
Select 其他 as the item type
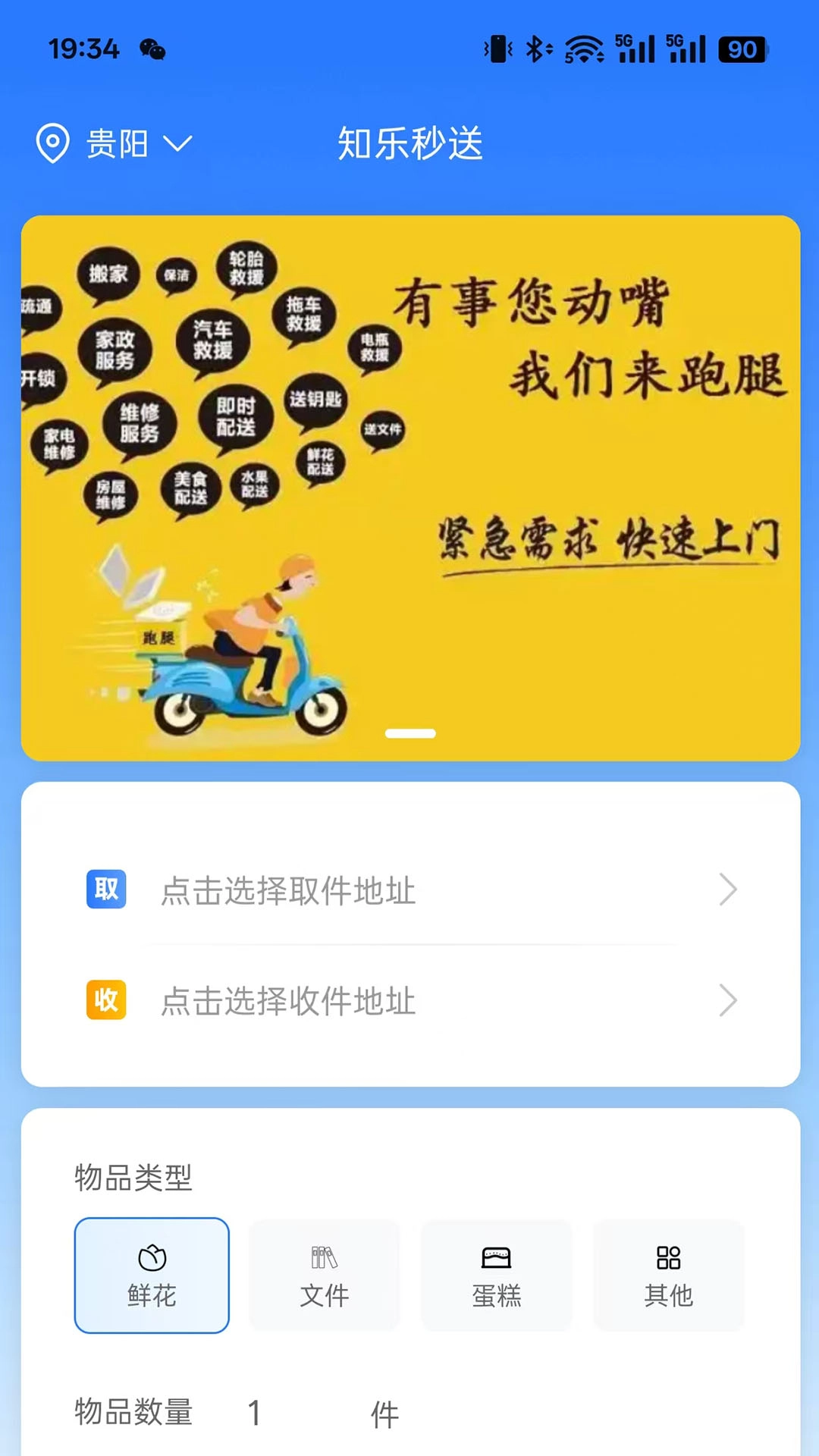[669, 1274]
